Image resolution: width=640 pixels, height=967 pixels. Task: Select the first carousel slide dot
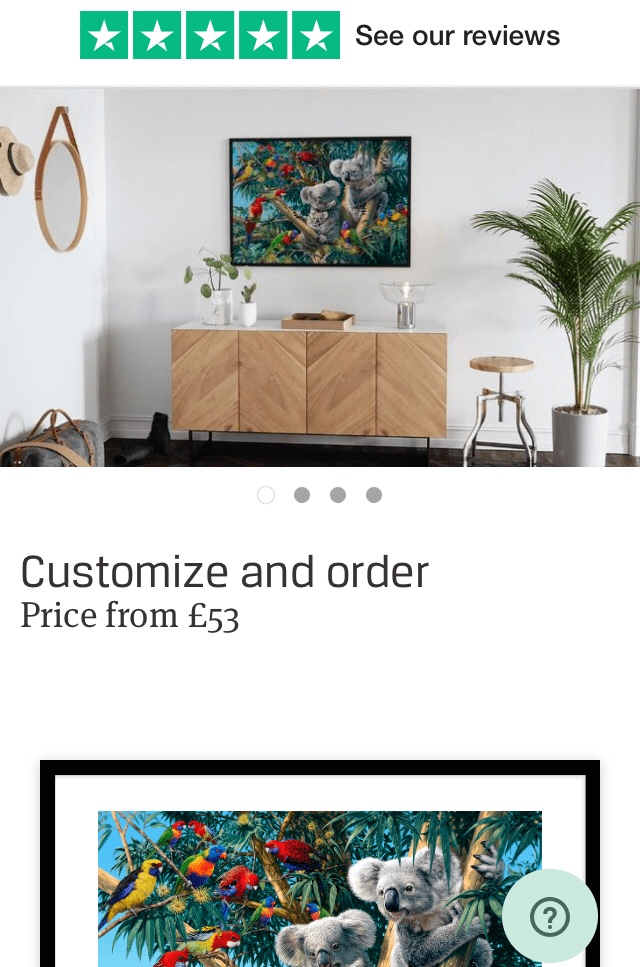pos(266,495)
